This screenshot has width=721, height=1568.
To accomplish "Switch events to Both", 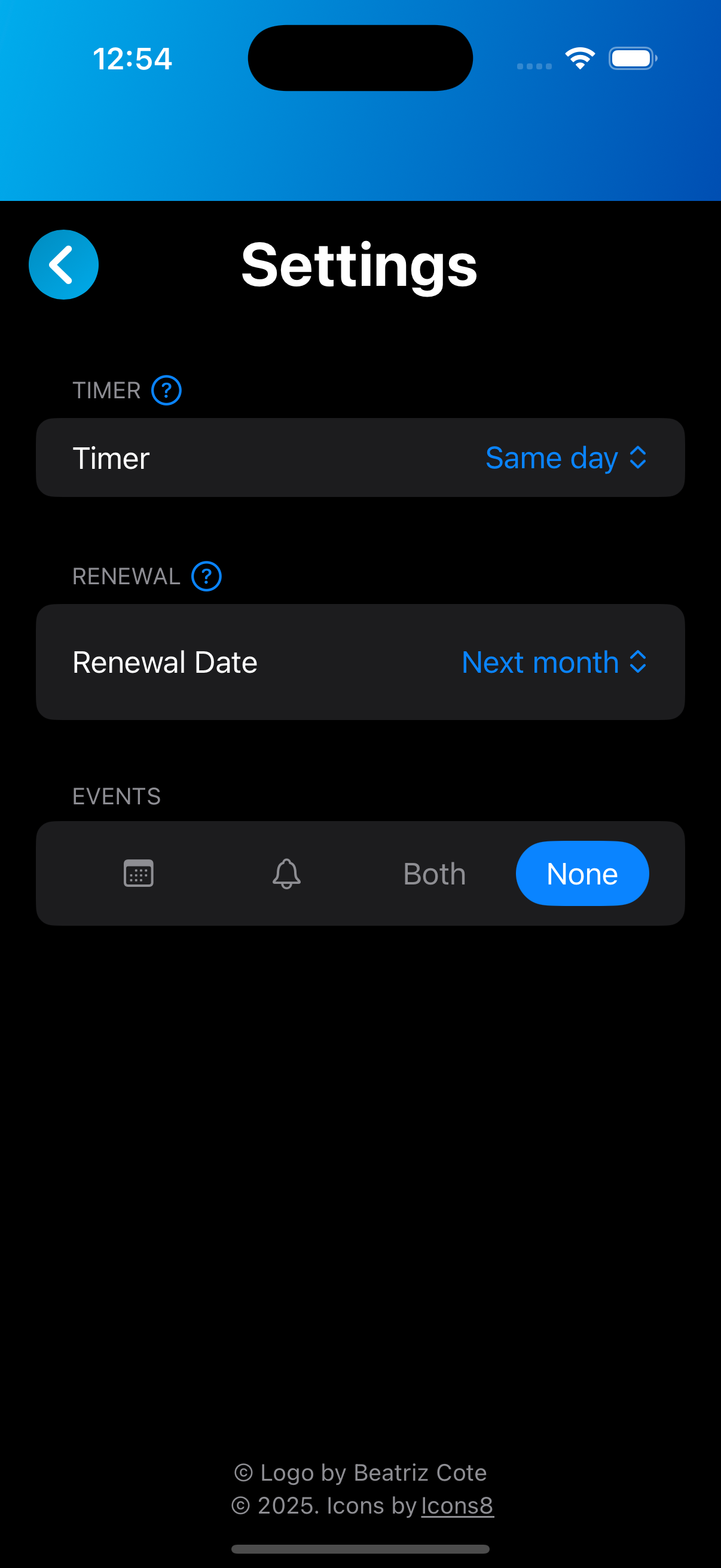I will 435,874.
